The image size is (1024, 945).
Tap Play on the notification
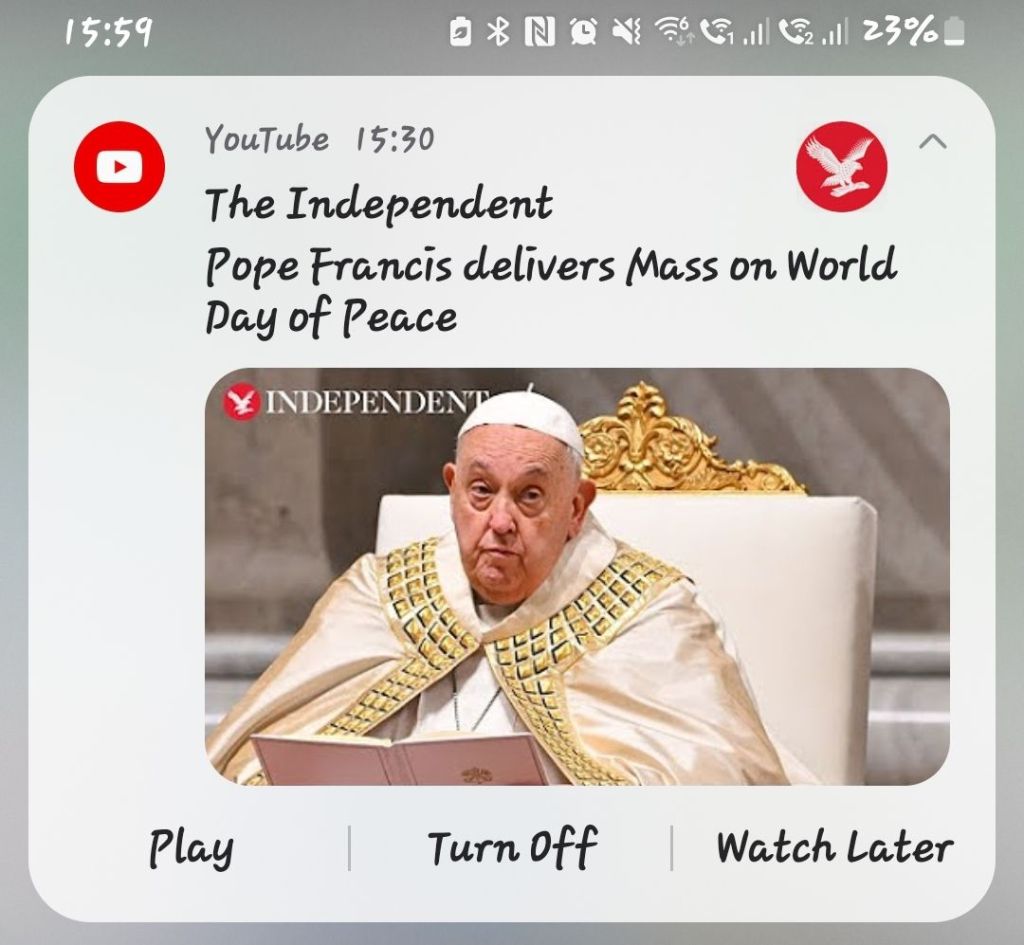coord(192,848)
